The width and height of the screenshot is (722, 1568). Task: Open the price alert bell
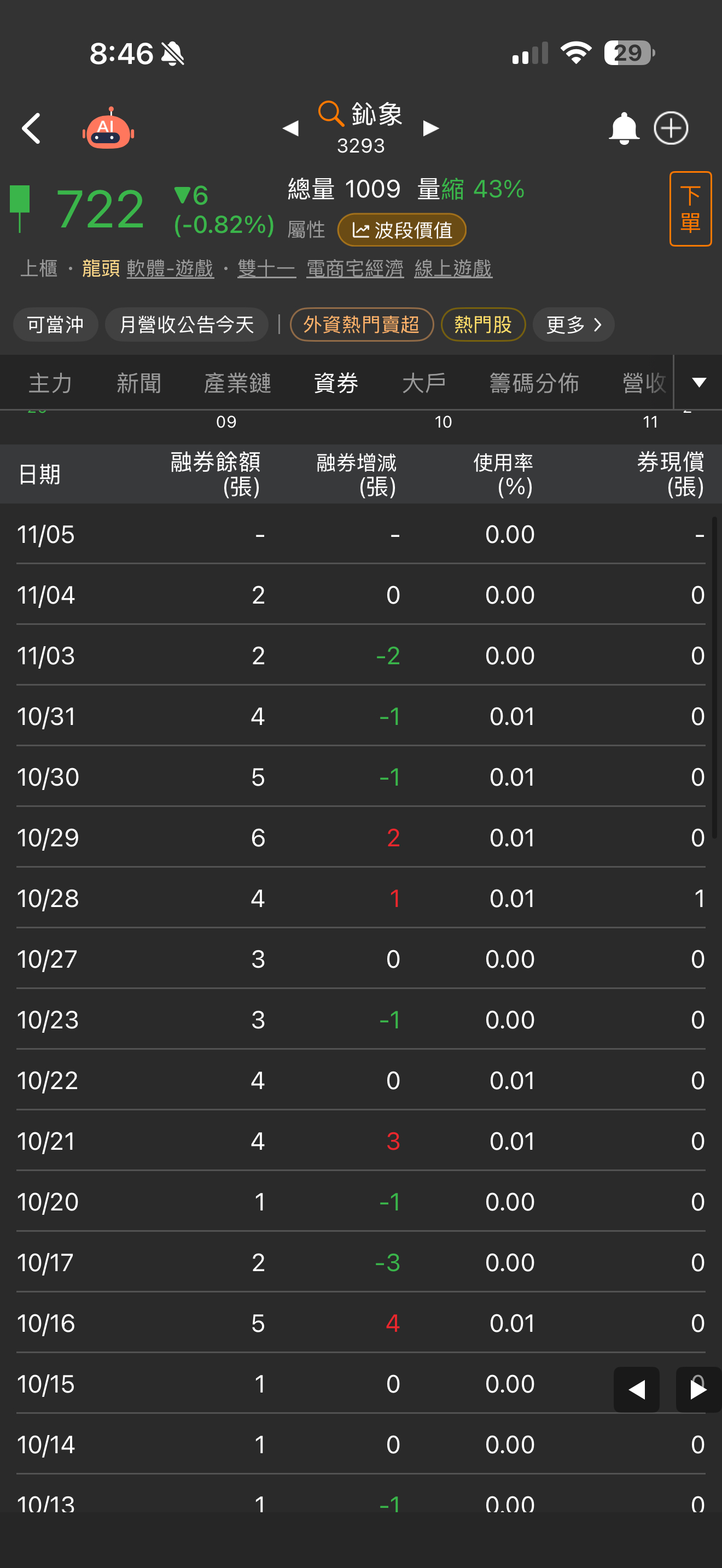pos(624,128)
